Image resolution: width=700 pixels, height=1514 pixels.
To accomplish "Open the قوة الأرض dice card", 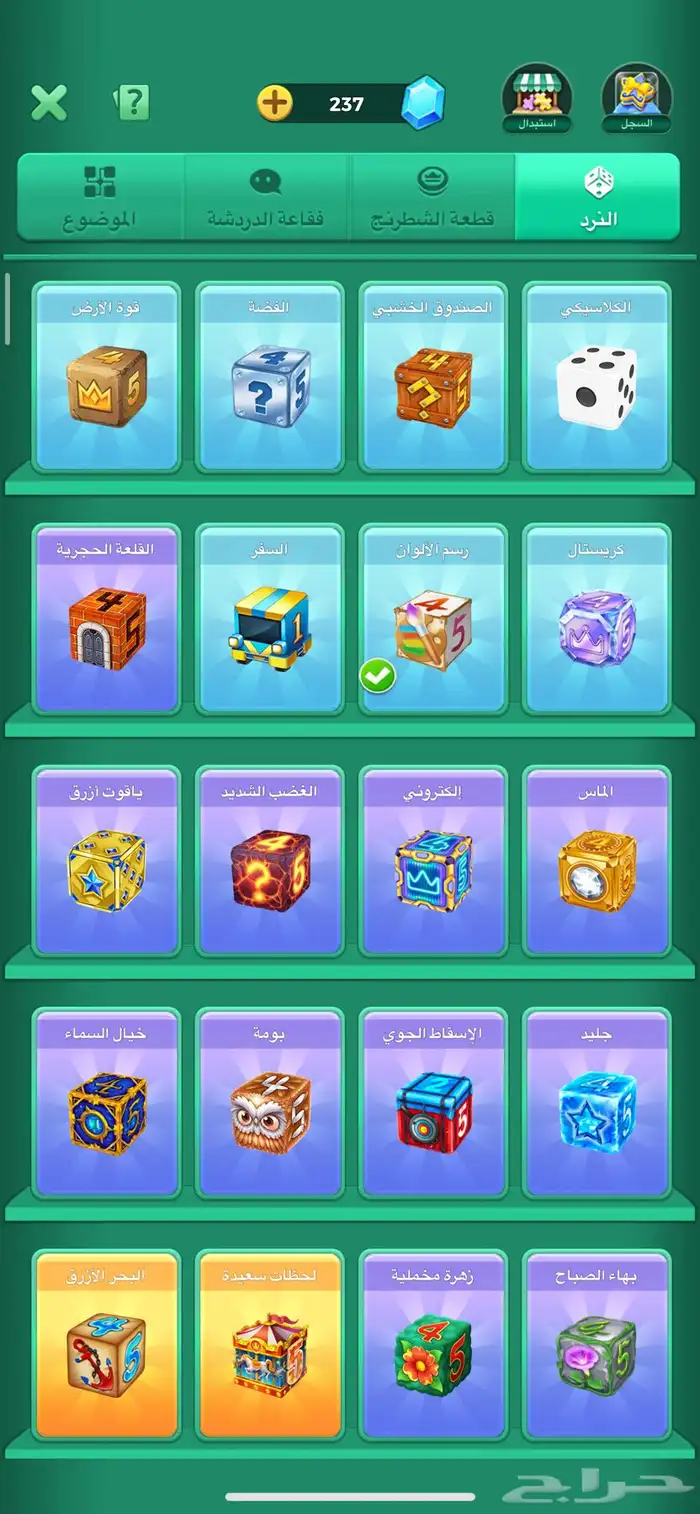I will click(x=106, y=377).
